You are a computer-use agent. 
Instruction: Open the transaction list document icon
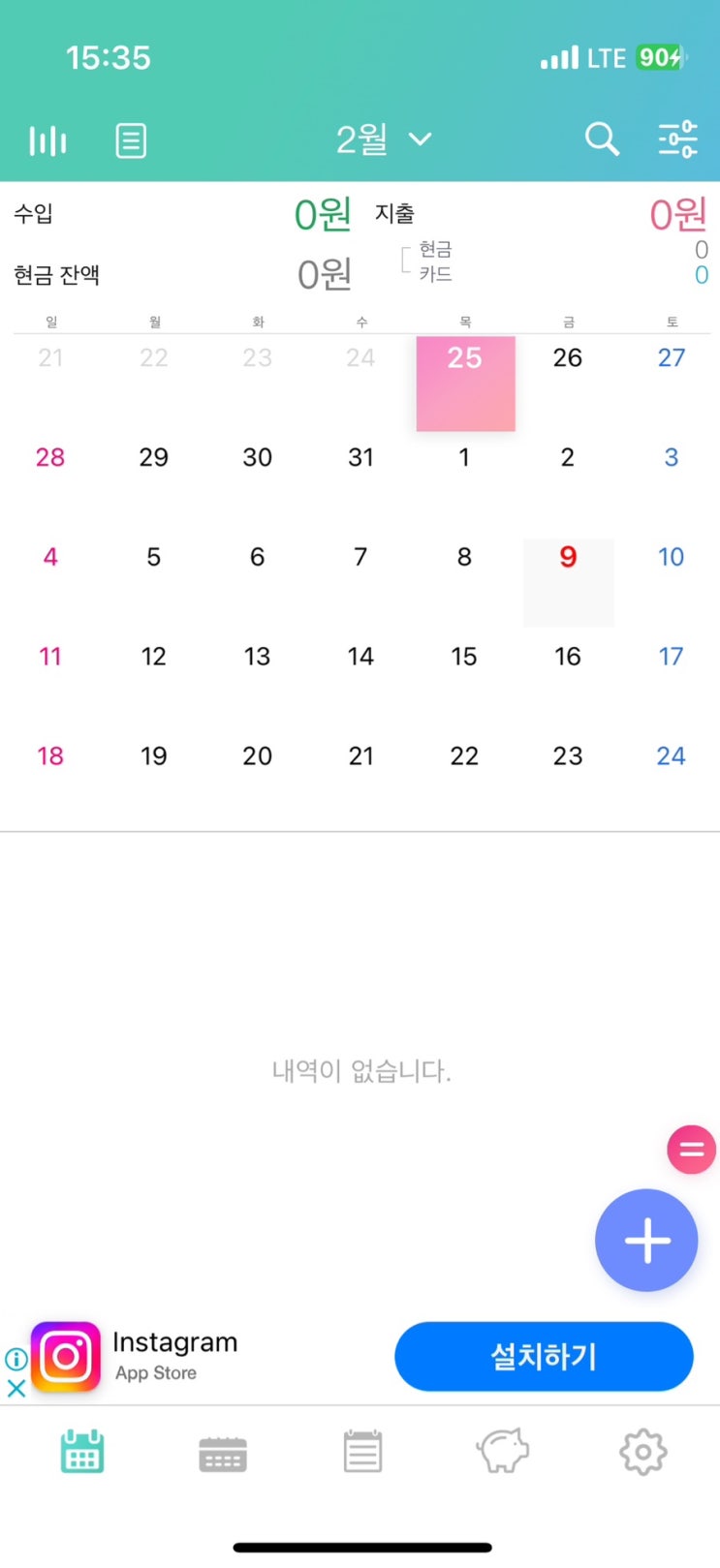coord(131,141)
